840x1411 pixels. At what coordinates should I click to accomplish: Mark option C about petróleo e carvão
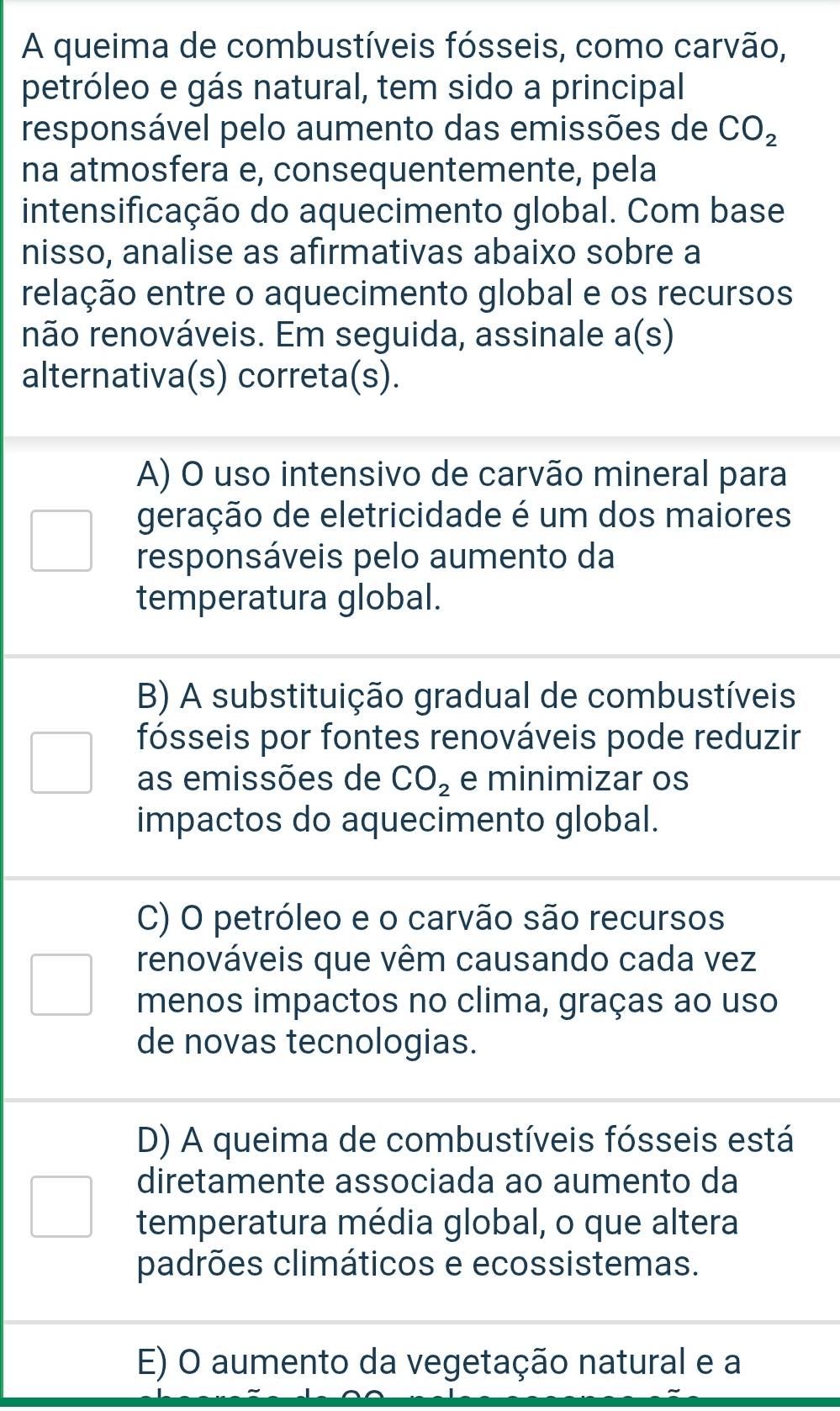tap(61, 985)
